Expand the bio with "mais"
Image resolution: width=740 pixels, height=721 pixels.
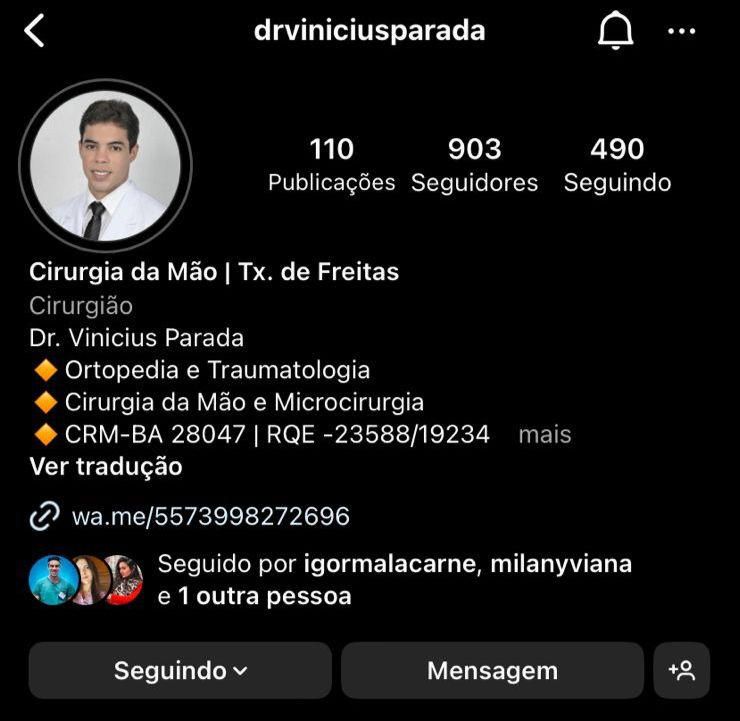pyautogui.click(x=545, y=434)
